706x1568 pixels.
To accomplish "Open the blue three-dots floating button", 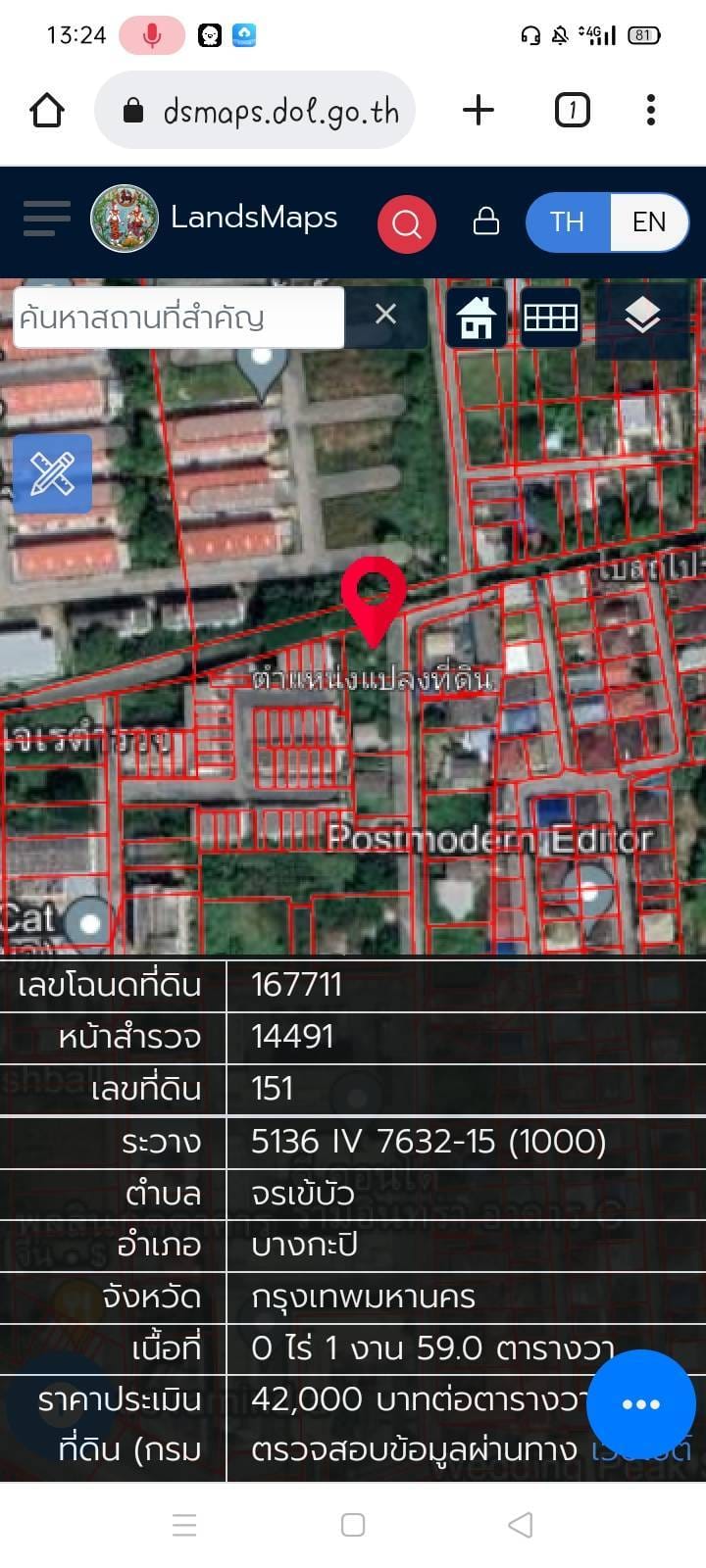I will coord(641,1404).
